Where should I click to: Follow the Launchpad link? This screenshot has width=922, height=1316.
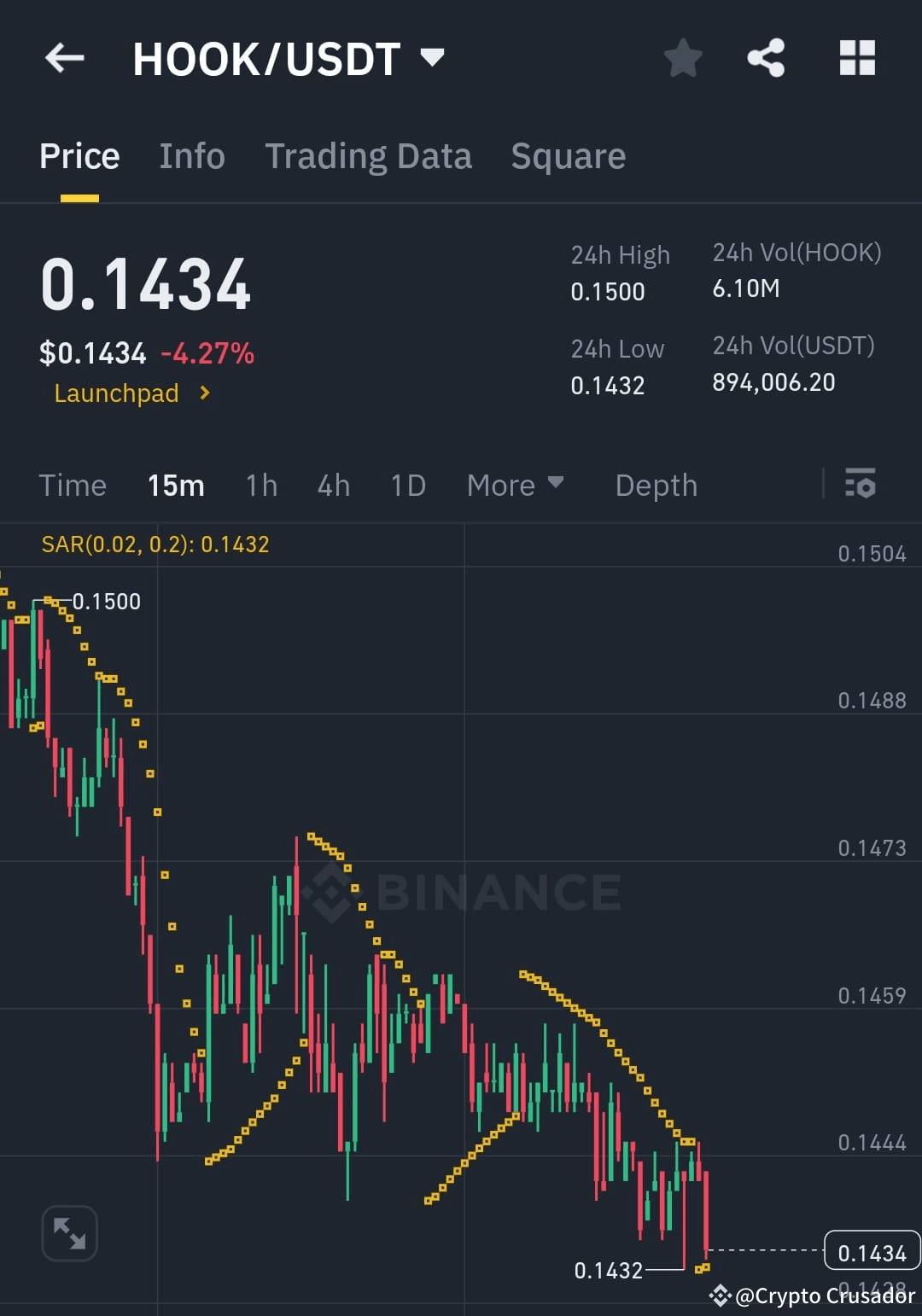point(117,393)
